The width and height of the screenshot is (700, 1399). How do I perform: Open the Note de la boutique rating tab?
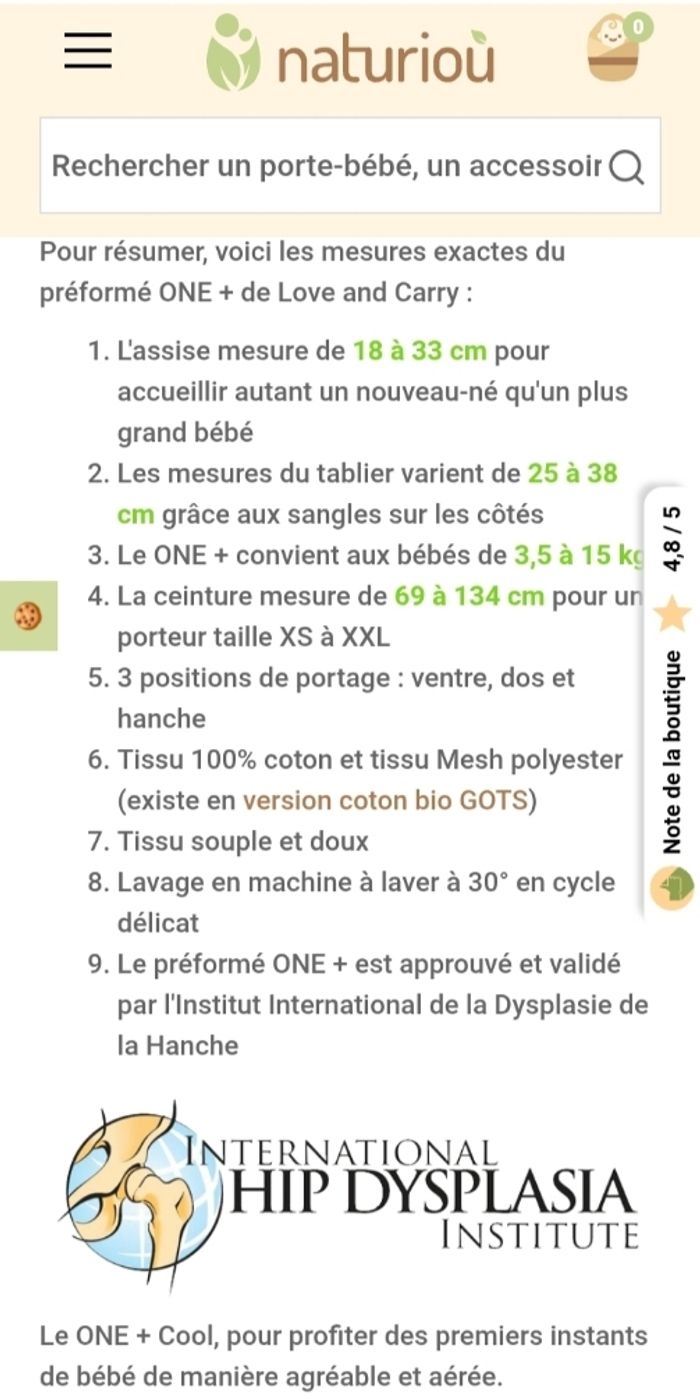[673, 700]
